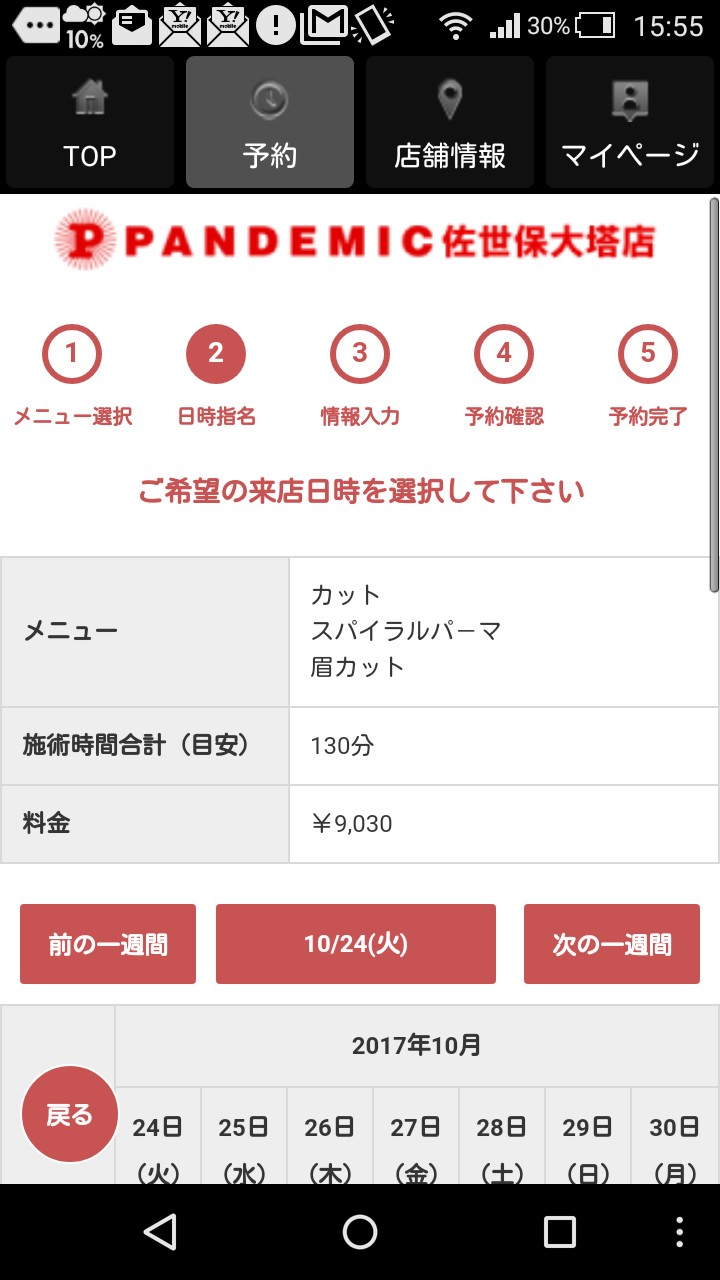This screenshot has width=720, height=1280.
Task: Show the previous week with 前の一週間
Action: pos(108,944)
